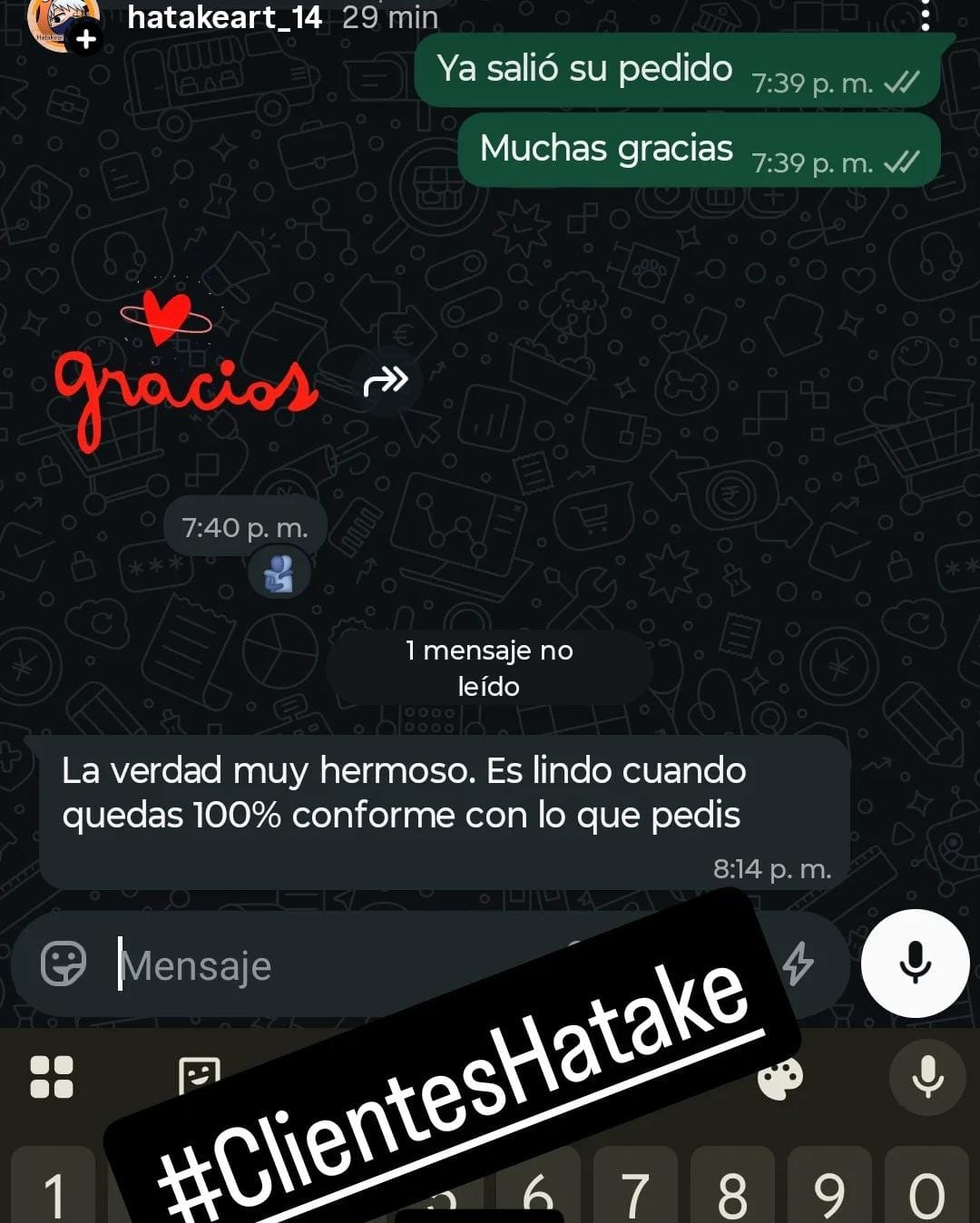Open hatakeart_14's profile from the username
The width and height of the screenshot is (980, 1223).
click(224, 17)
